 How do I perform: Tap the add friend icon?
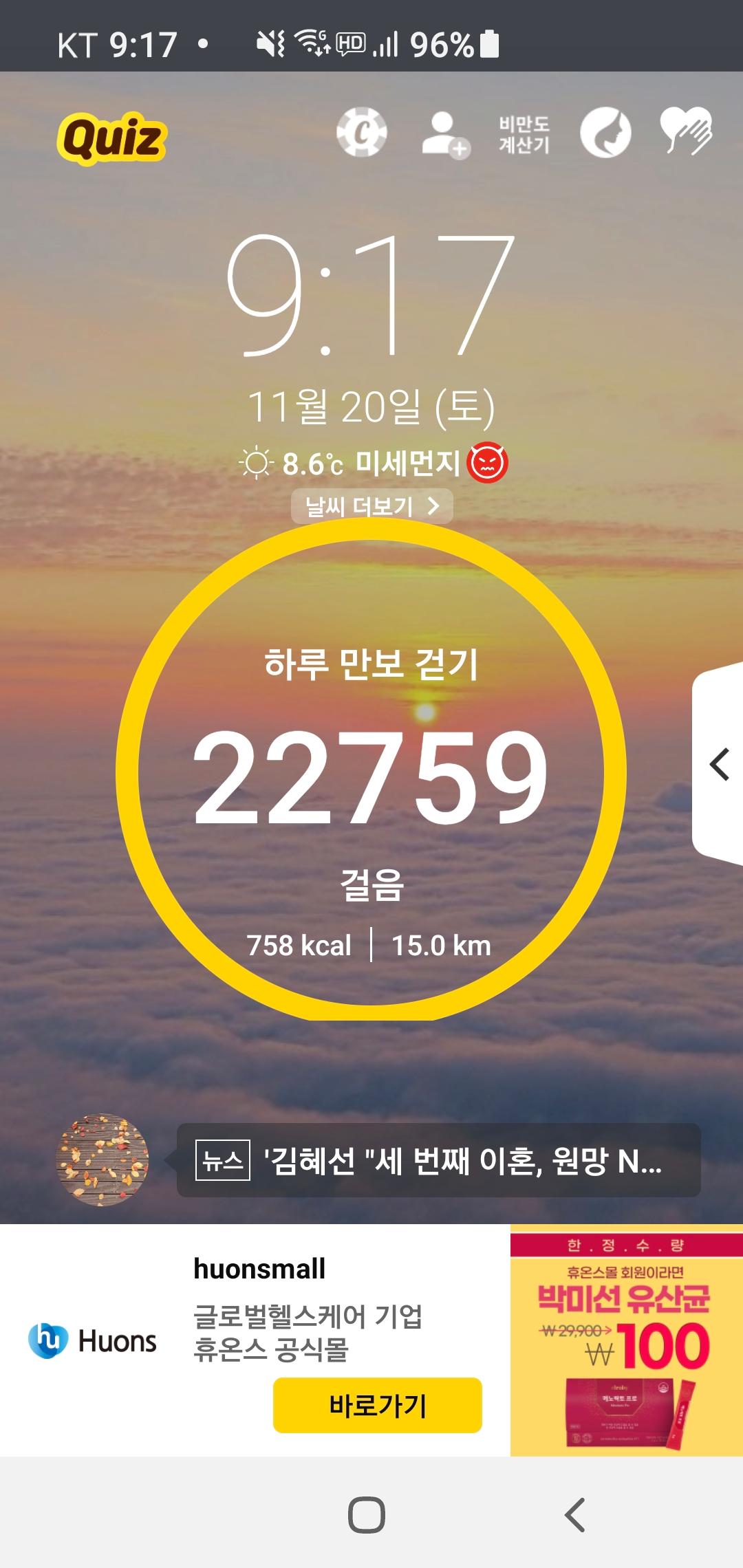[x=445, y=134]
